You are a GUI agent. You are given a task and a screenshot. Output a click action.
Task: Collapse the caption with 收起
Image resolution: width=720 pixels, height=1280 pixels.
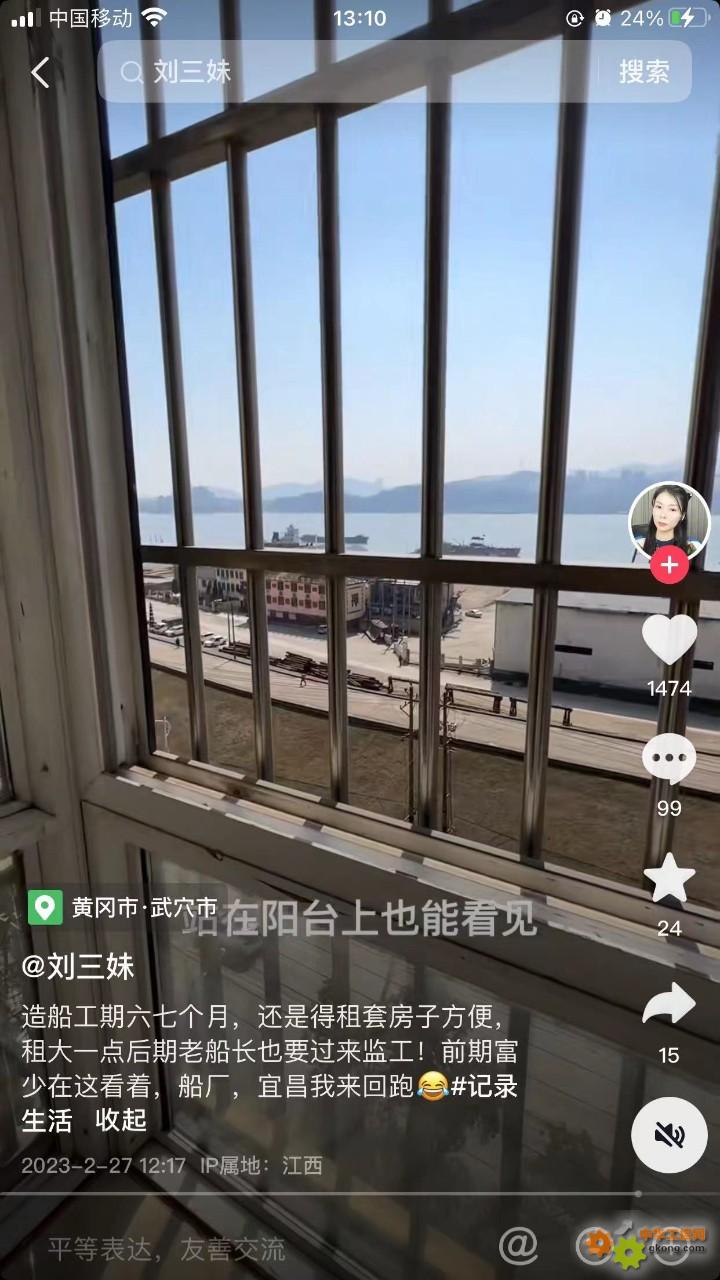[121, 1120]
